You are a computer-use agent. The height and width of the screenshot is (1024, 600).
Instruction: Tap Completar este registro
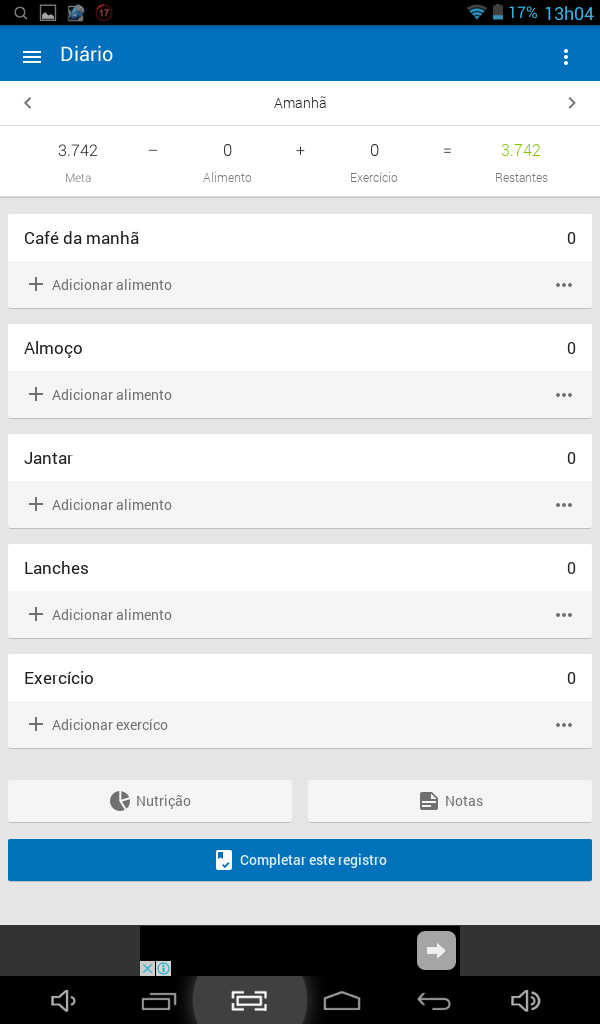300,860
